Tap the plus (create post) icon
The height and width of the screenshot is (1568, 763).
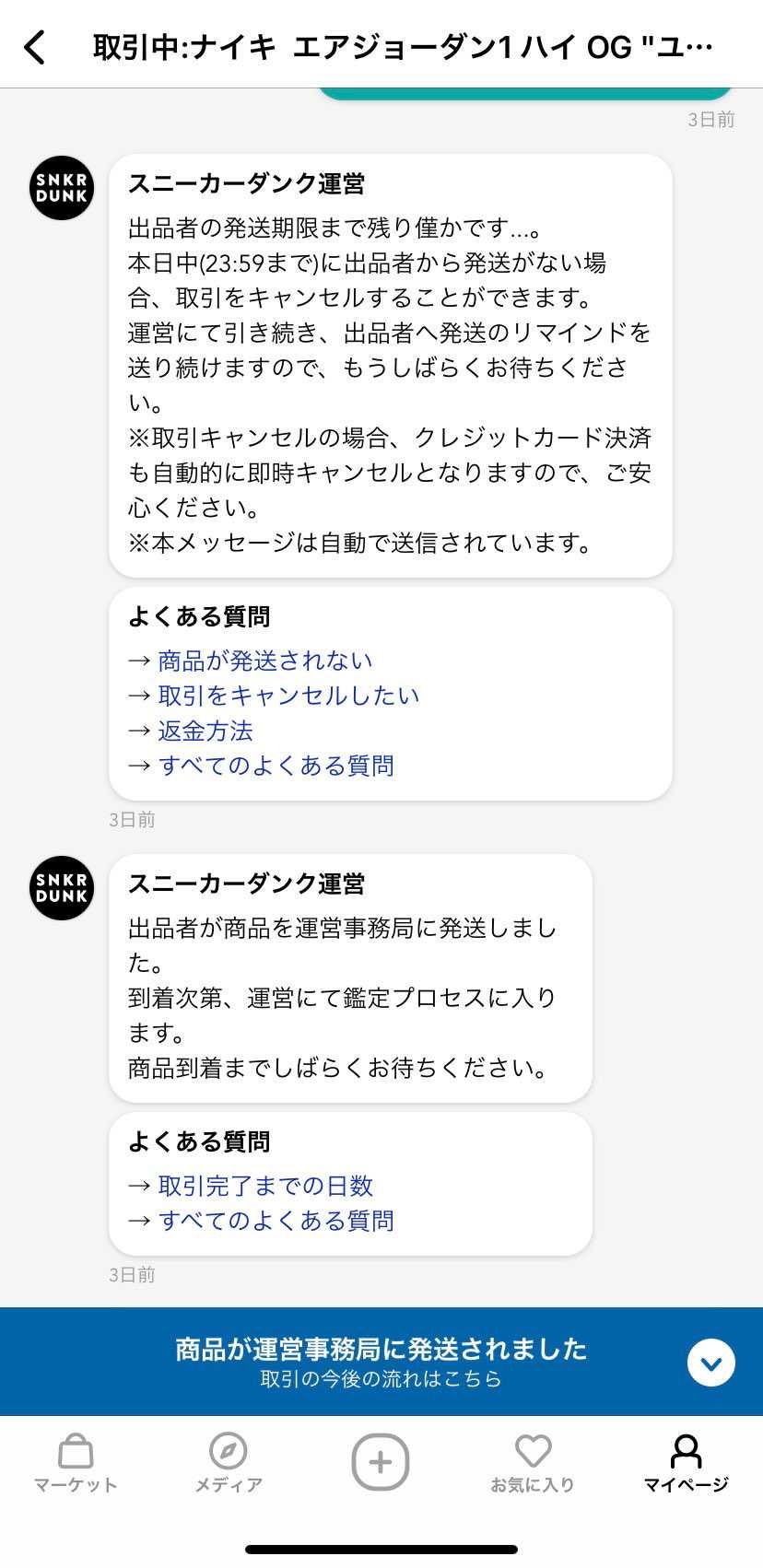pos(381,1463)
